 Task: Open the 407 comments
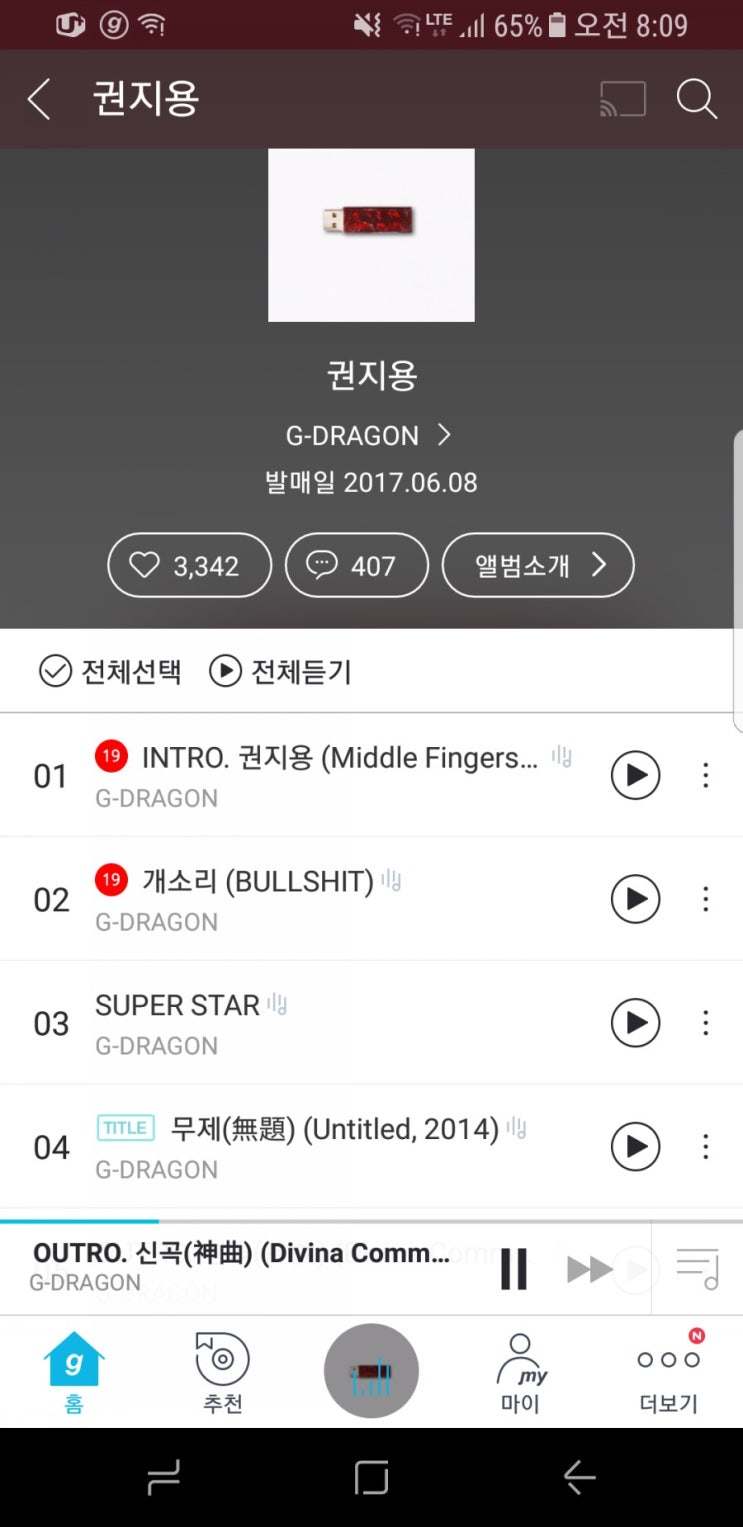coord(356,566)
